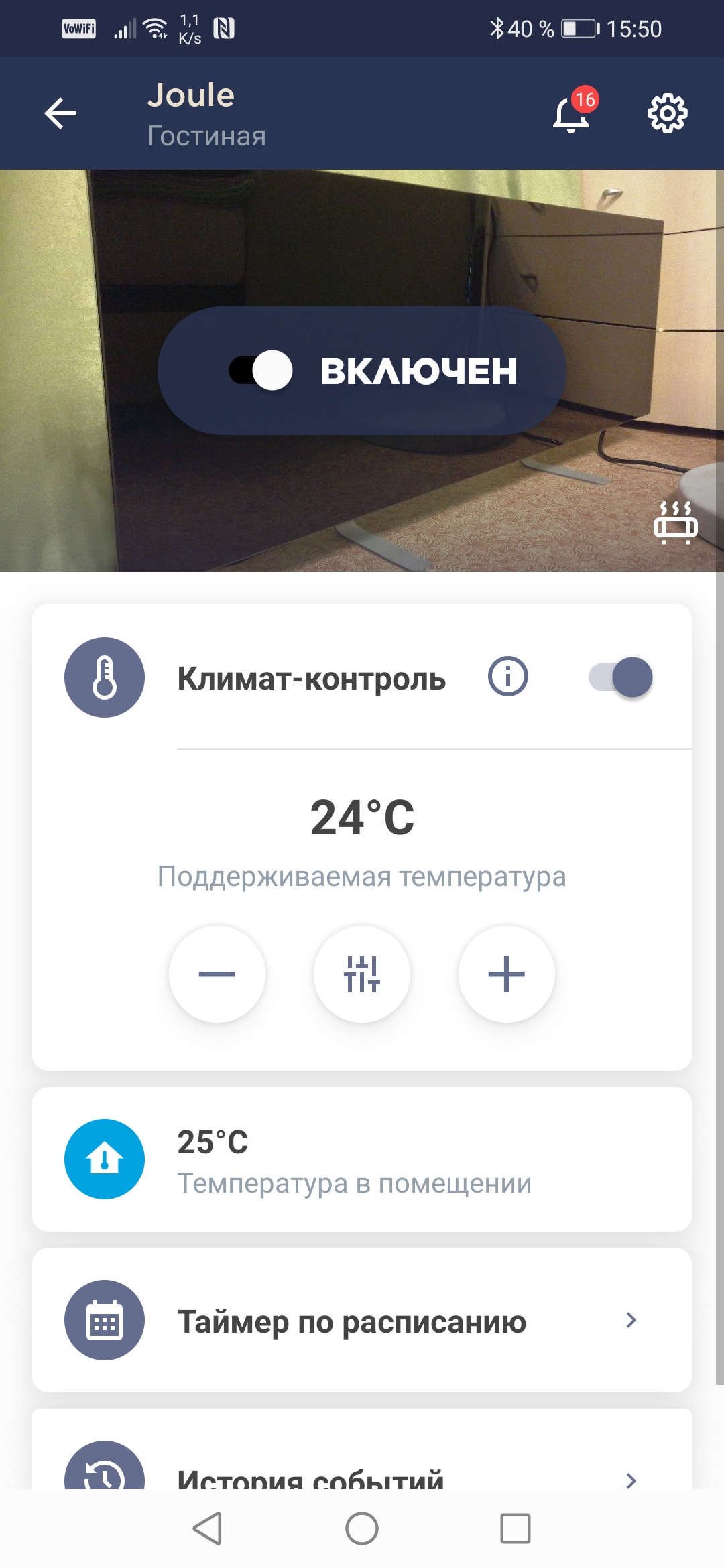The height and width of the screenshot is (1568, 724).
Task: Open the recent apps view
Action: (515, 1528)
